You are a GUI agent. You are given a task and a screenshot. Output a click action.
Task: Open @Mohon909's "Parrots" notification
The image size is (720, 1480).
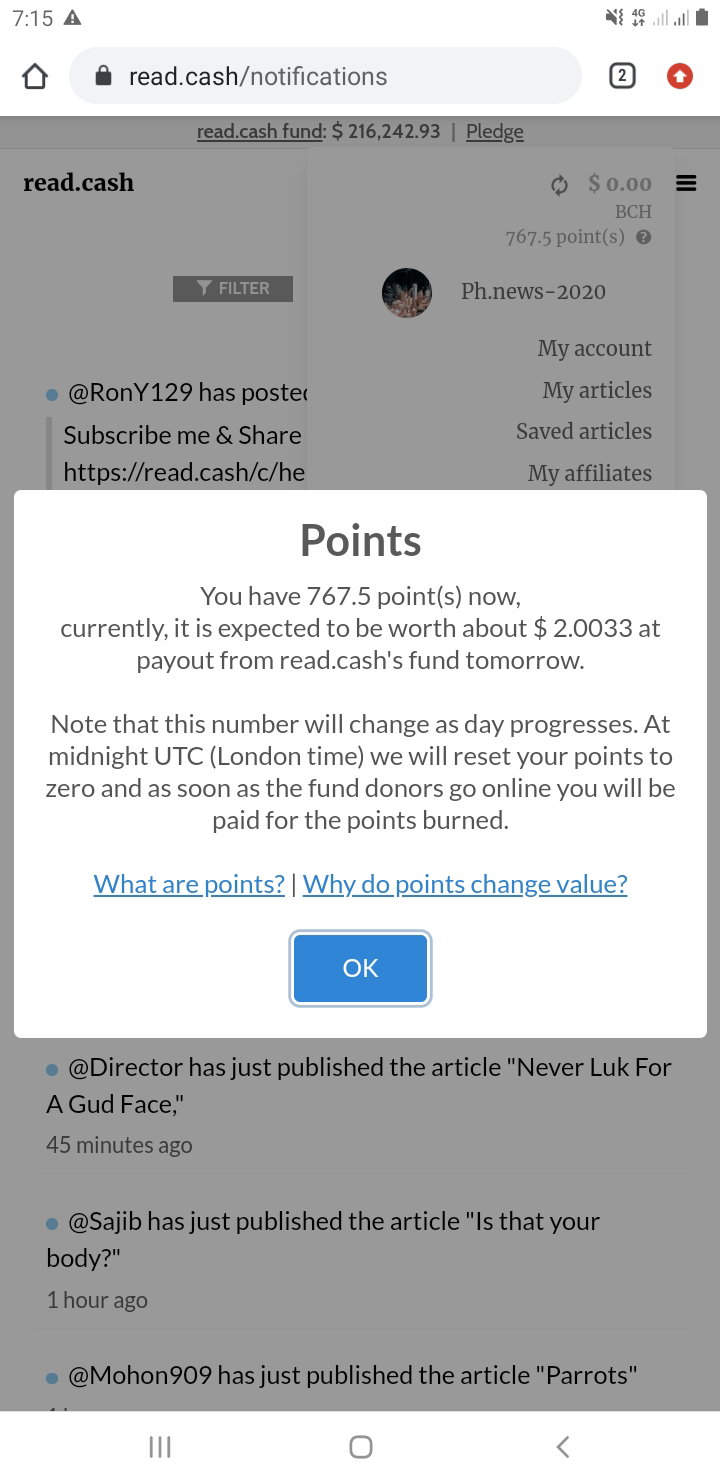[x=342, y=1375]
